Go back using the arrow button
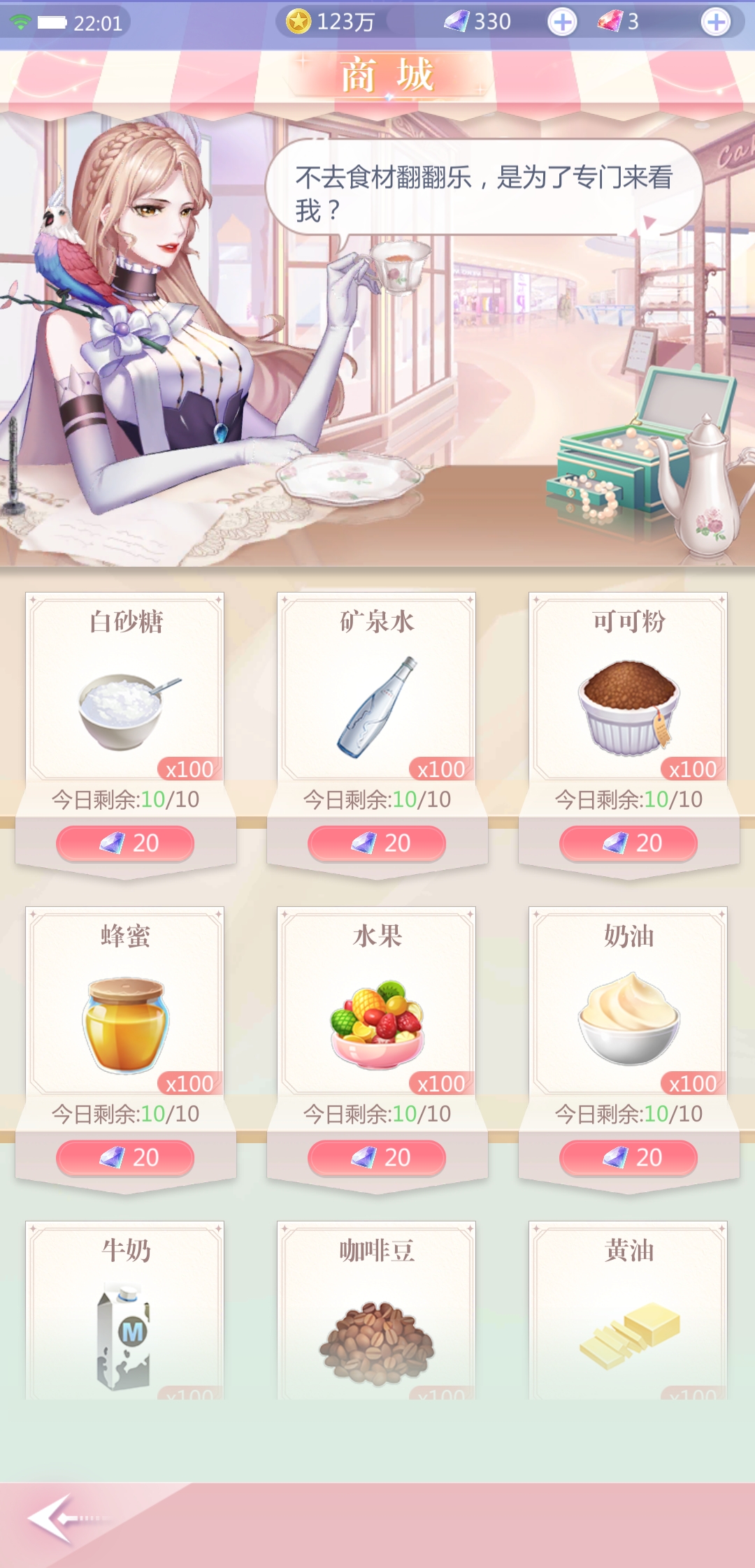 coord(56,1518)
